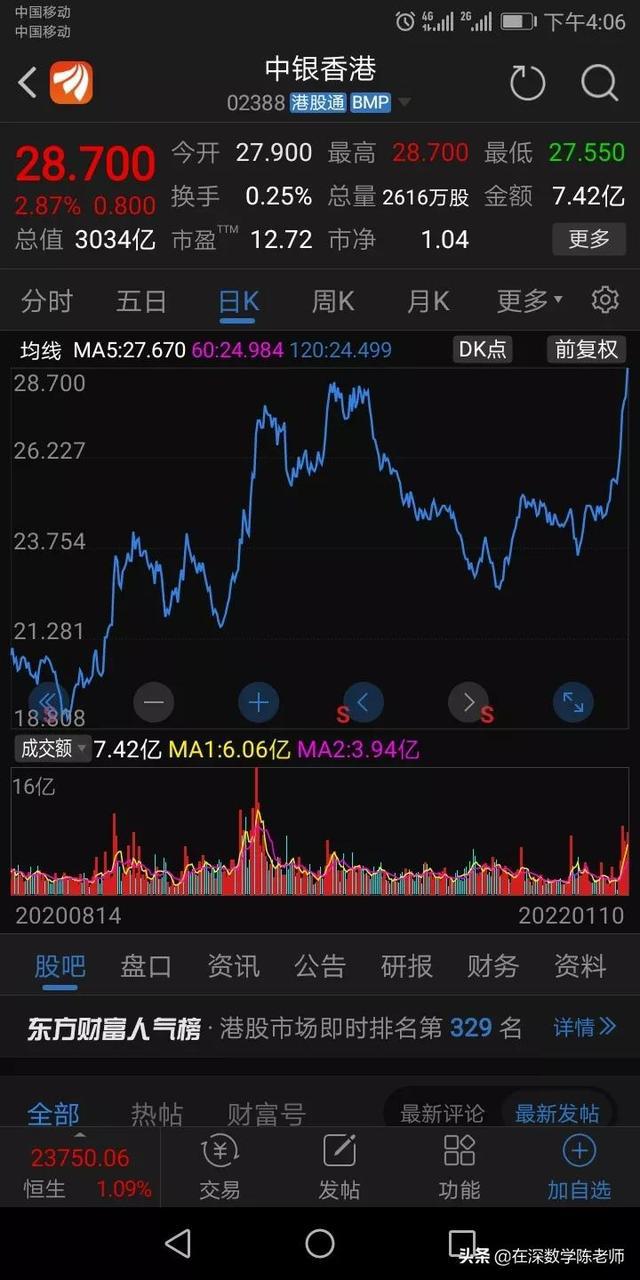The image size is (640, 1280).
Task: Open the search magnifier
Action: click(599, 83)
